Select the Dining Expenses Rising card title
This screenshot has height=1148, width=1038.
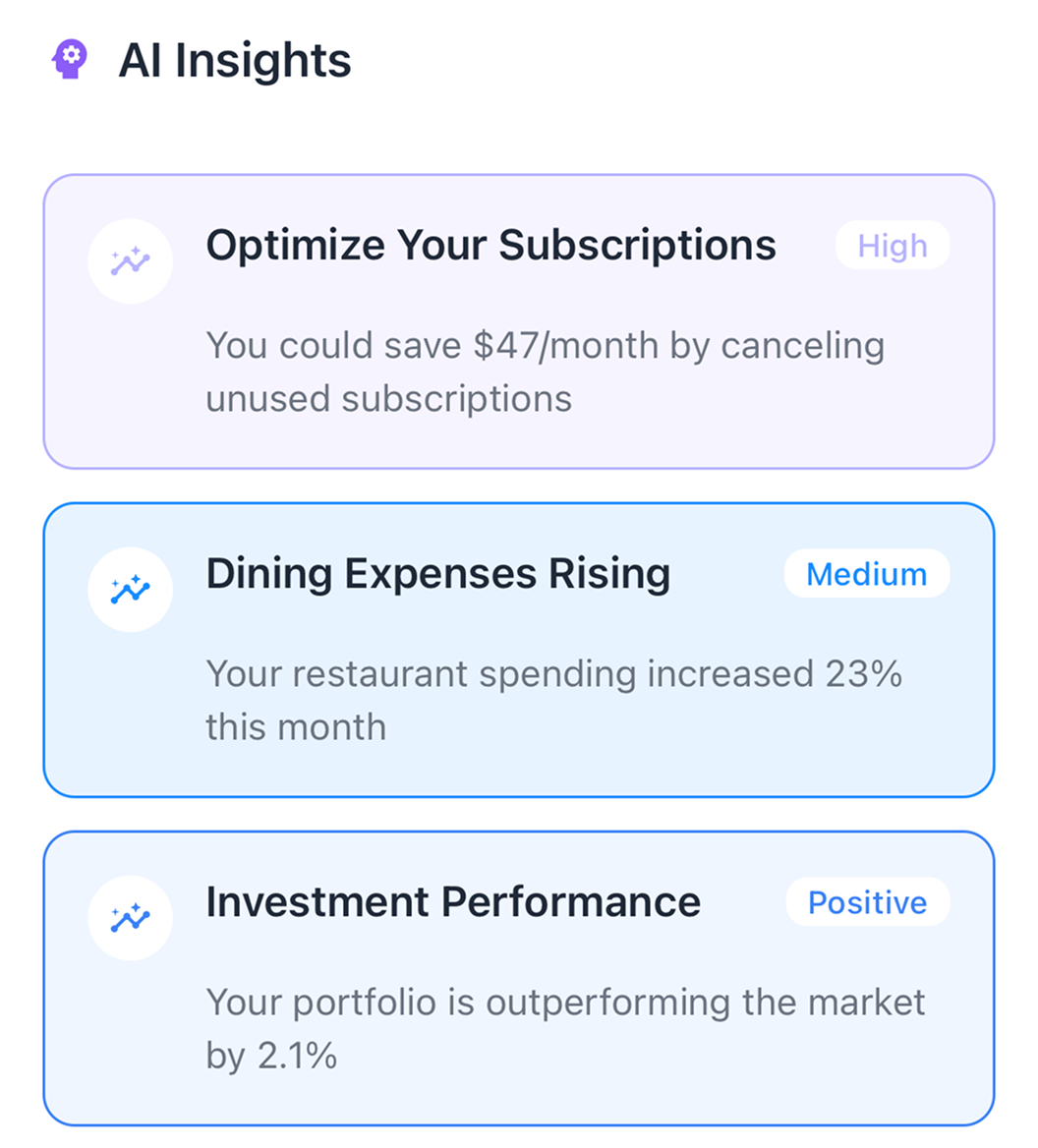pyautogui.click(x=437, y=573)
